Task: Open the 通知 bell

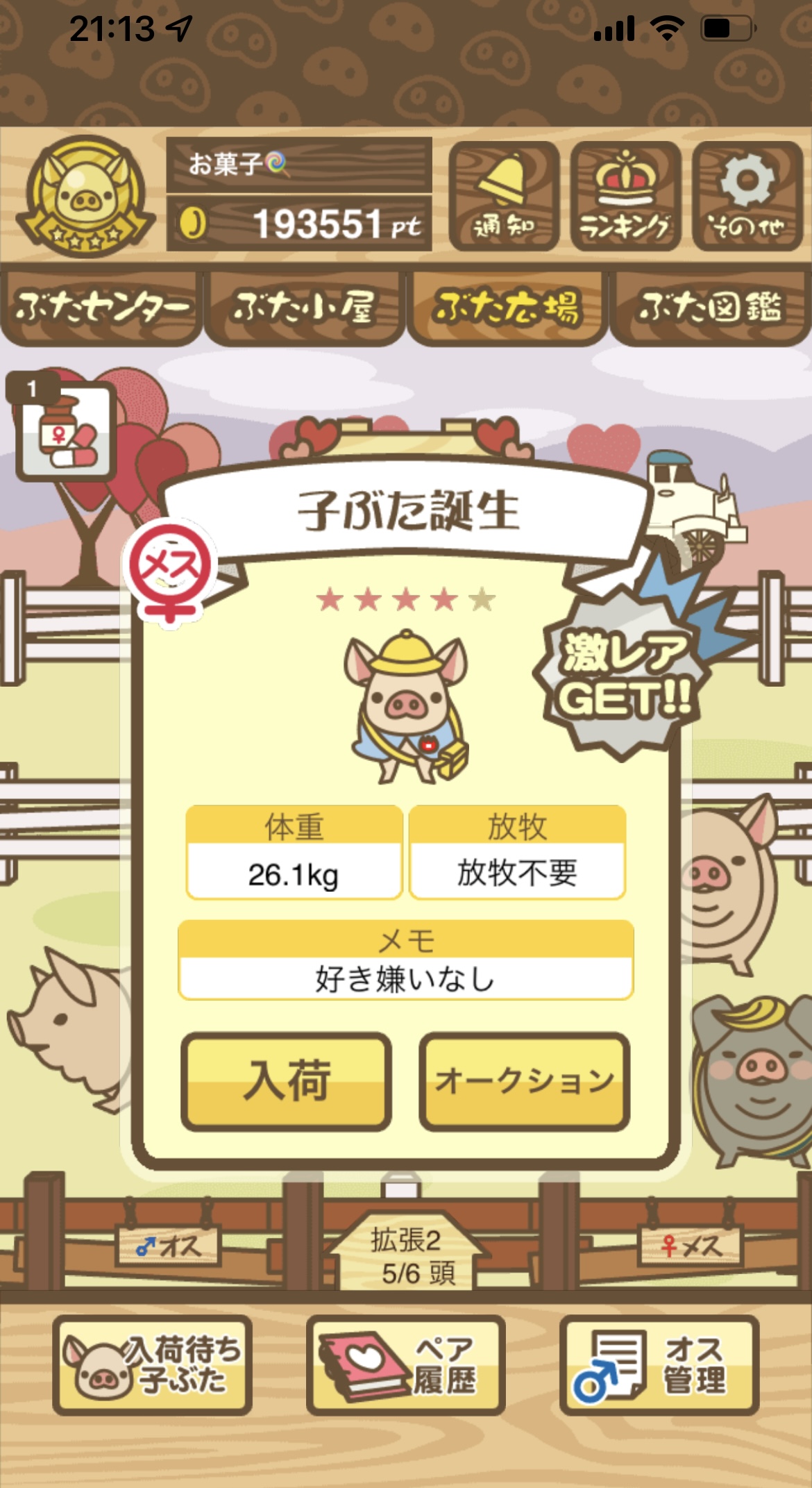Action: [504, 196]
